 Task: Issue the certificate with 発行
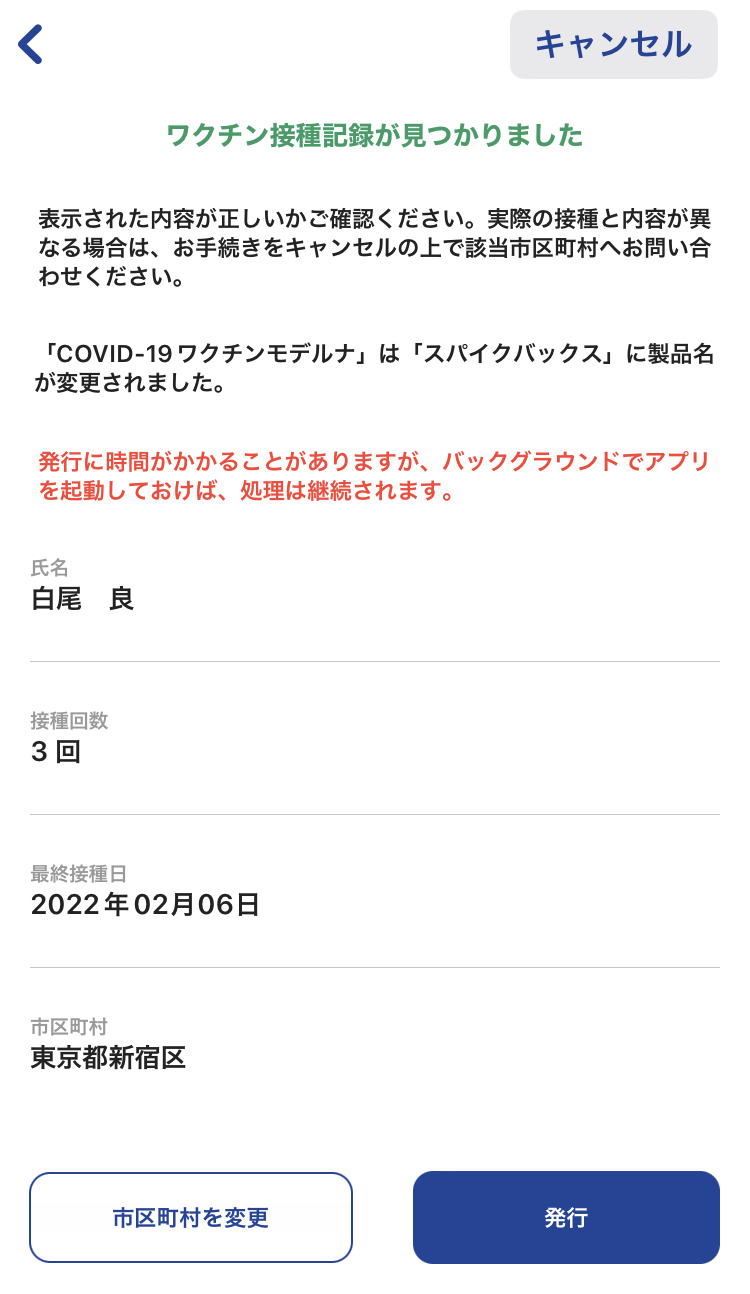point(566,1217)
